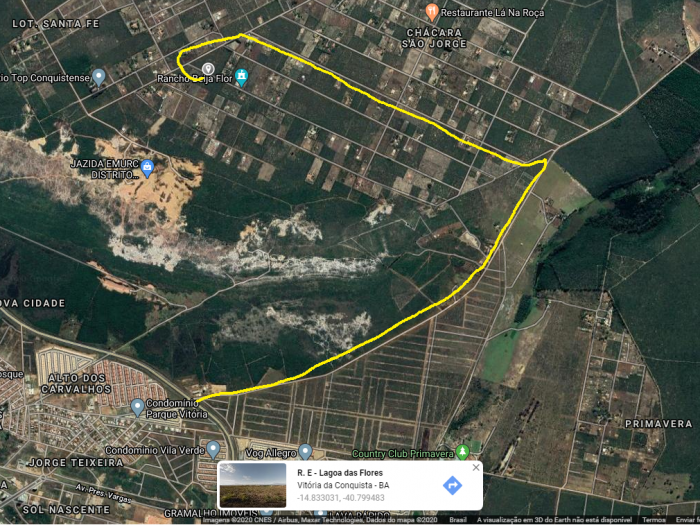Screen dimensions: 700x525
Task: Open the Termos link in the footer
Action: coord(654,520)
